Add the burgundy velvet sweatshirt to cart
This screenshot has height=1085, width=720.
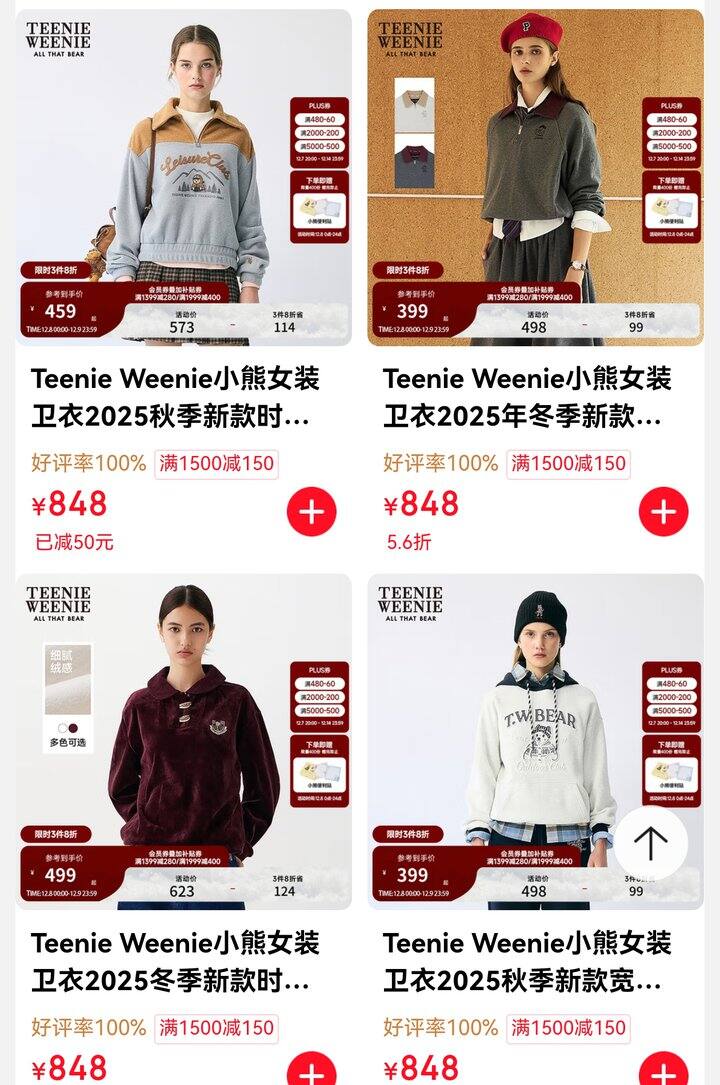pos(311,1070)
